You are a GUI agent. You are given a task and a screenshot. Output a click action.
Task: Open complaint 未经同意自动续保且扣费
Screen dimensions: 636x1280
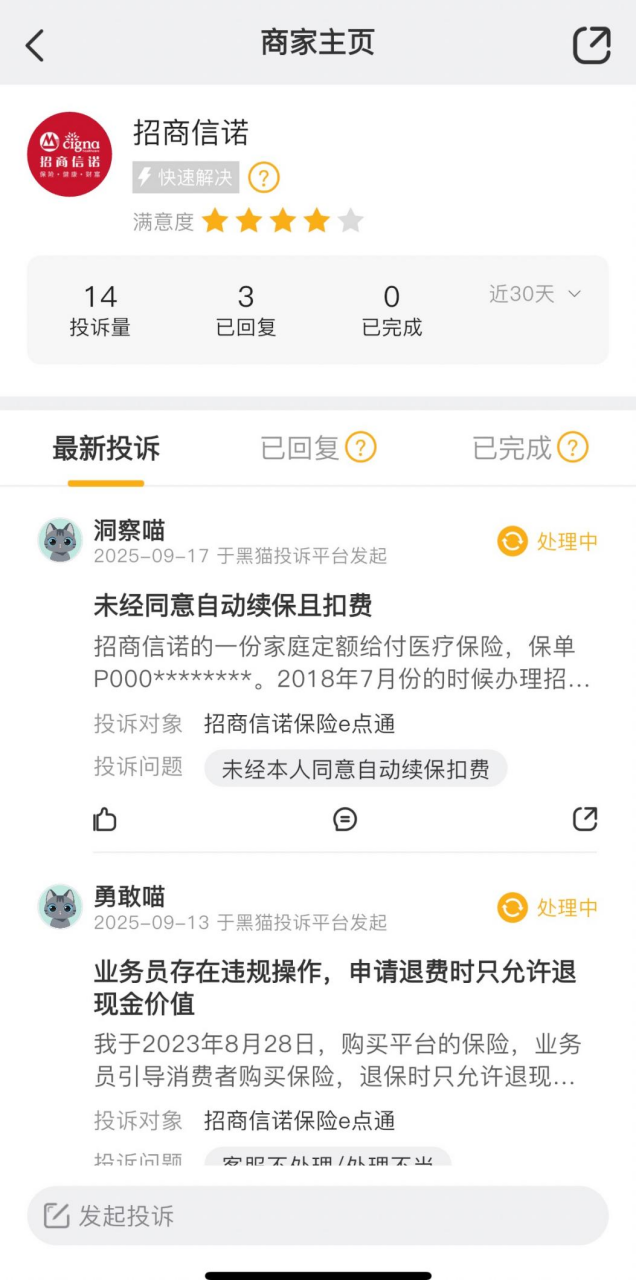pos(233,605)
